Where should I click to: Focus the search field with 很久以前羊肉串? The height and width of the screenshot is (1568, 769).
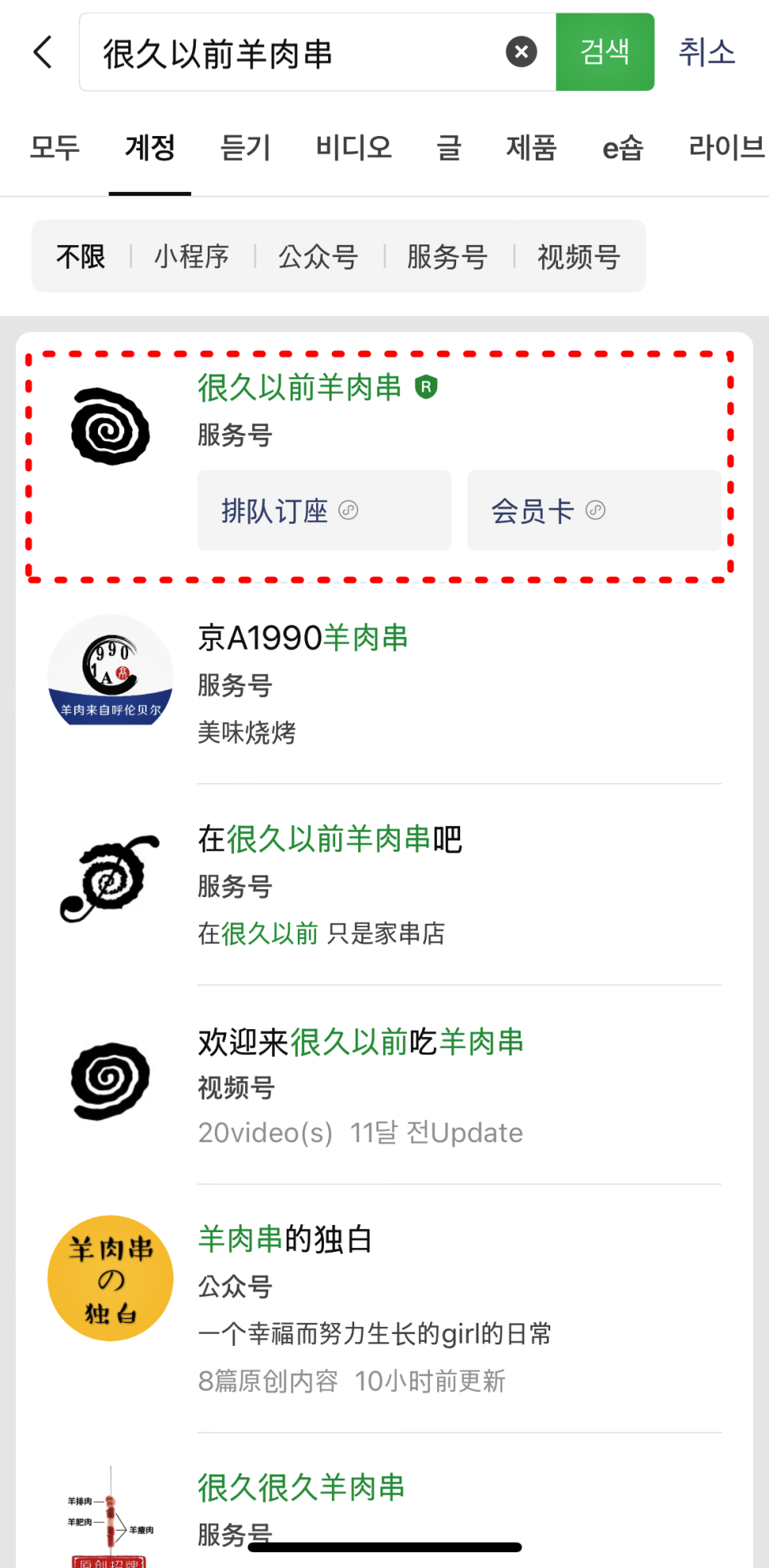pyautogui.click(x=295, y=53)
